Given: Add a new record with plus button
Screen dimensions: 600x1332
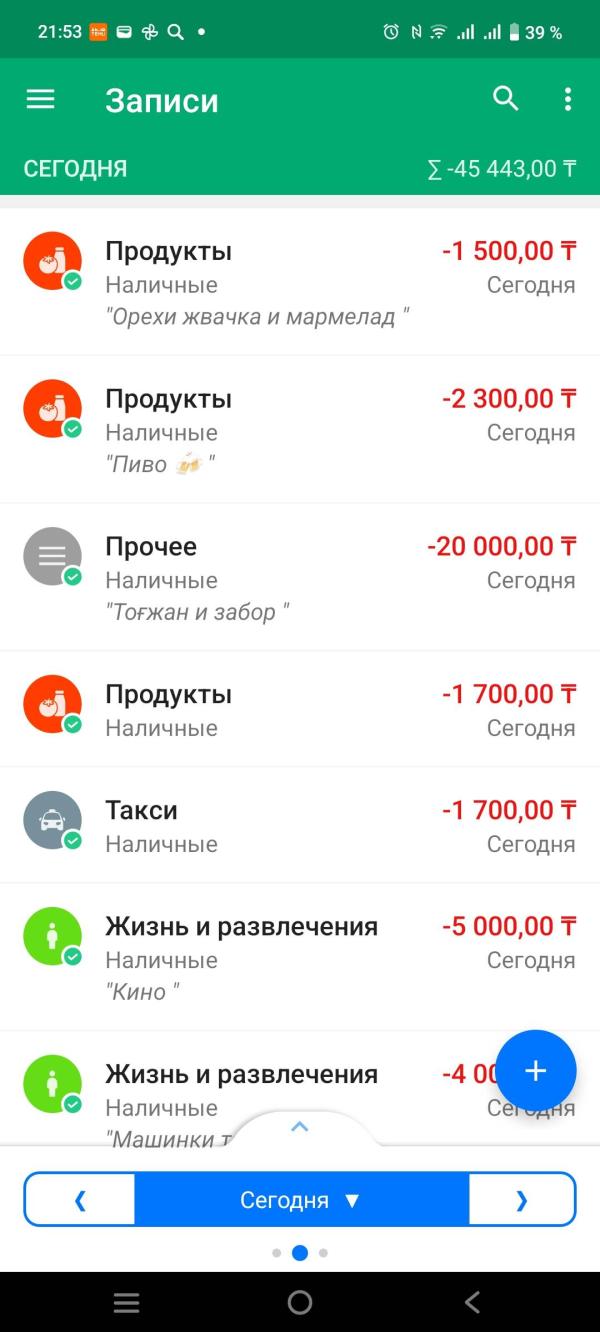Looking at the screenshot, I should click(x=536, y=1071).
